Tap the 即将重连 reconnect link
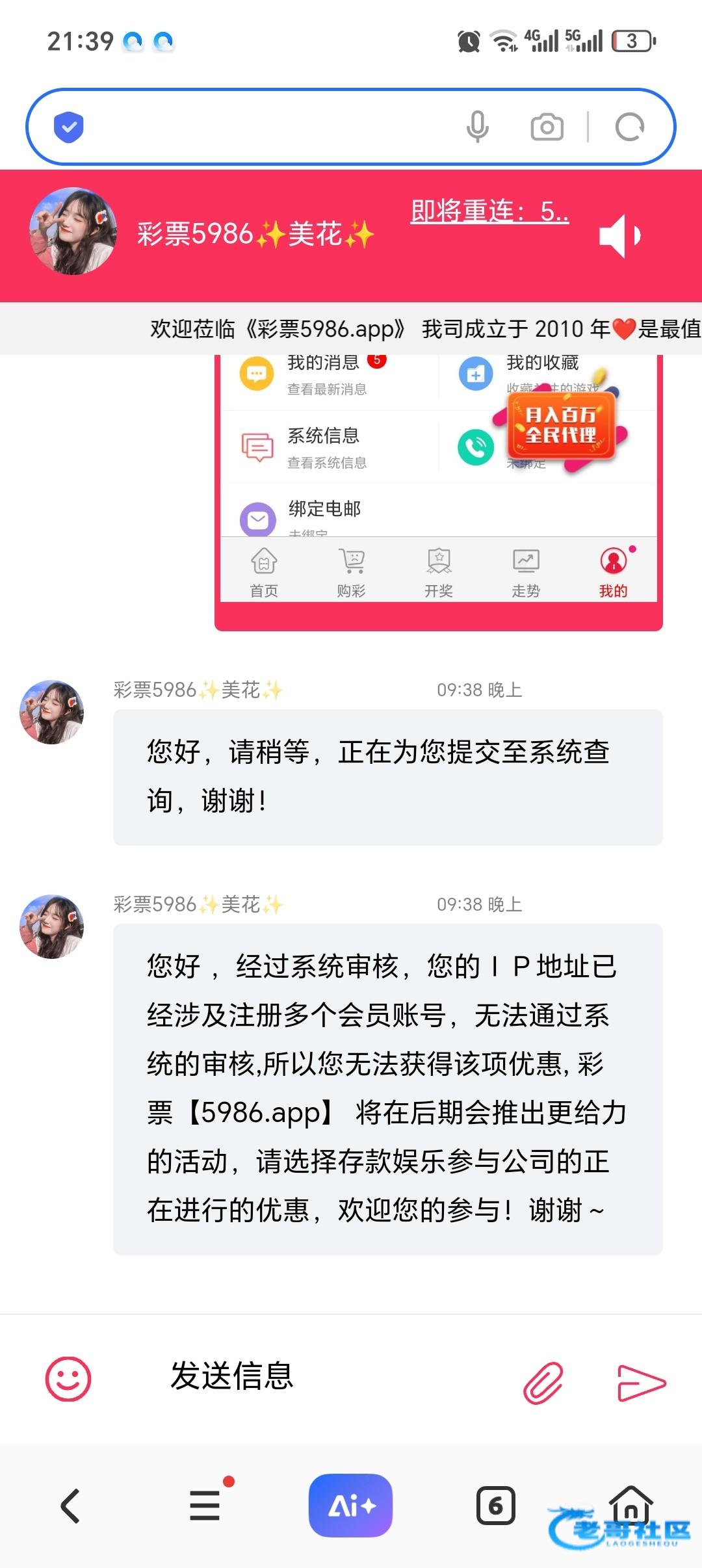702x1568 pixels. (489, 211)
